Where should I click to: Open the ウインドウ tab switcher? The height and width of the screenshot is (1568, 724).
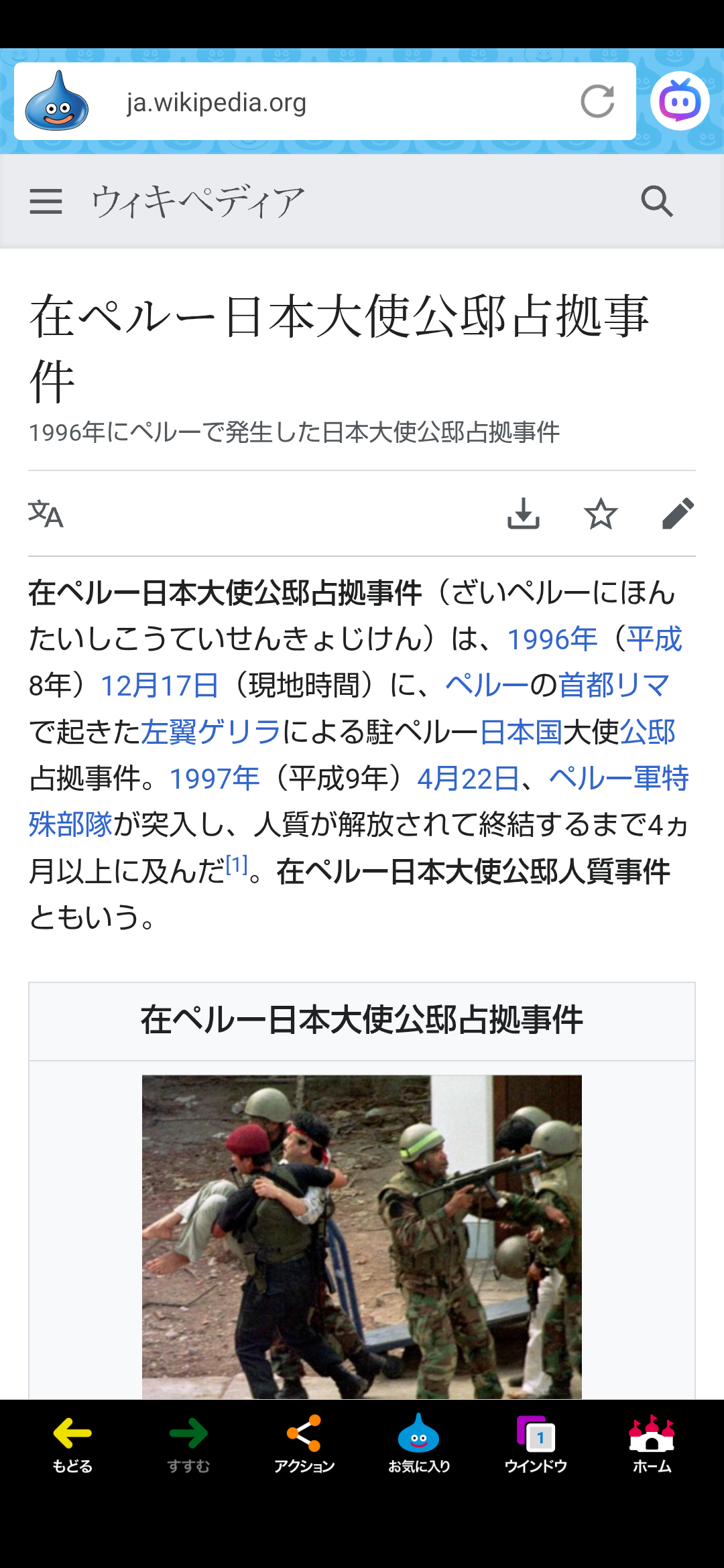[535, 1444]
